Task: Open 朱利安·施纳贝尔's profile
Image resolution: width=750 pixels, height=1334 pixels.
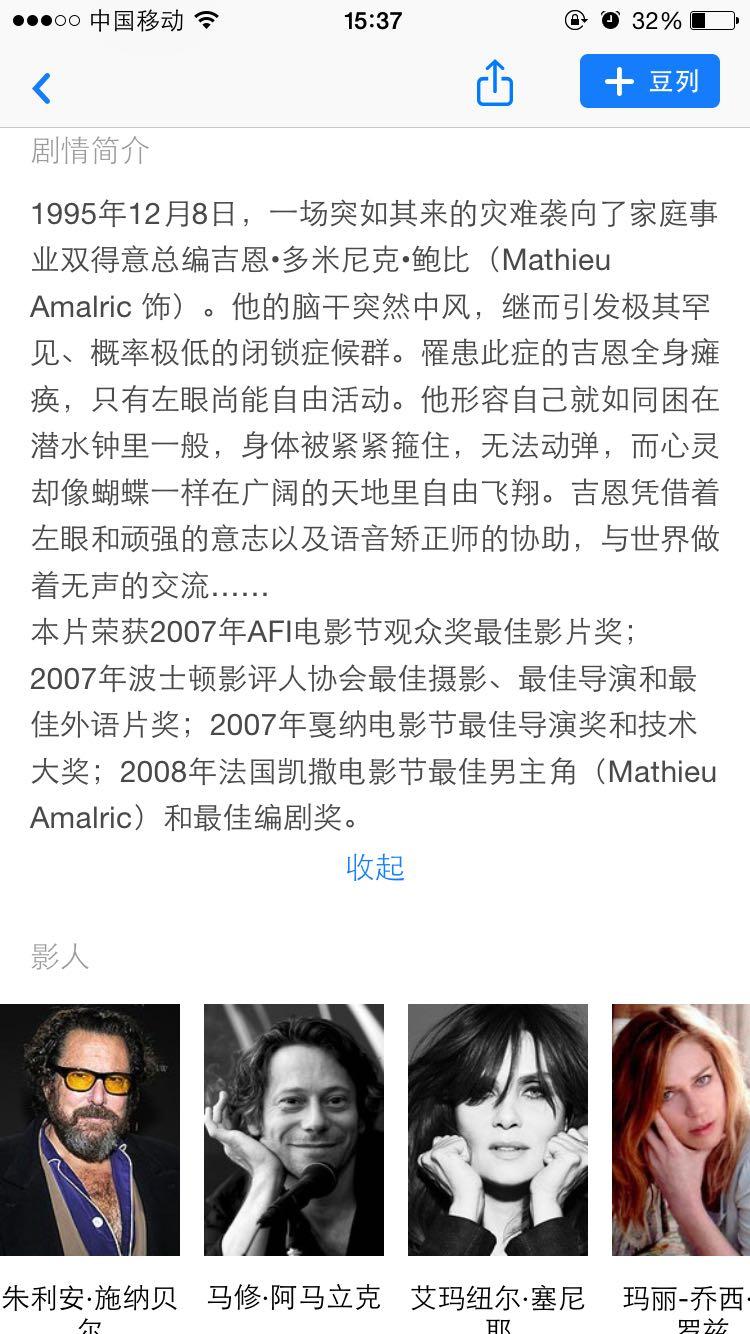Action: pos(90,1130)
